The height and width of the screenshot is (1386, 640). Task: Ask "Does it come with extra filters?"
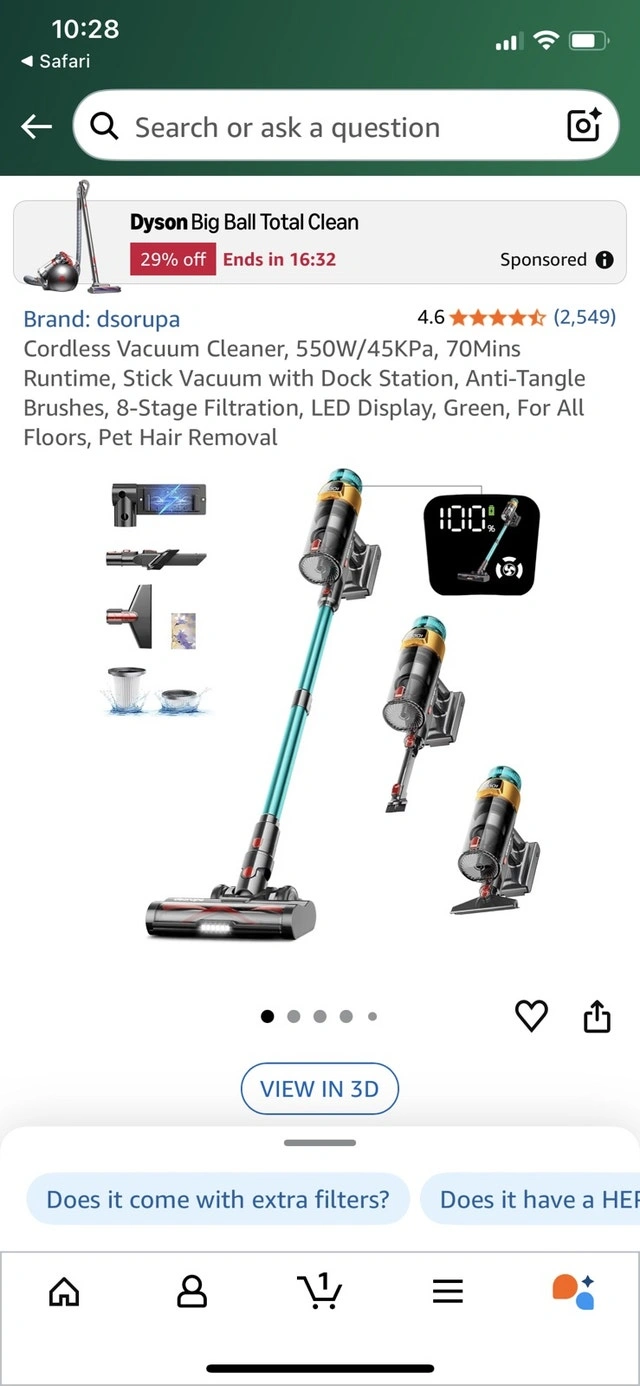pos(217,1199)
